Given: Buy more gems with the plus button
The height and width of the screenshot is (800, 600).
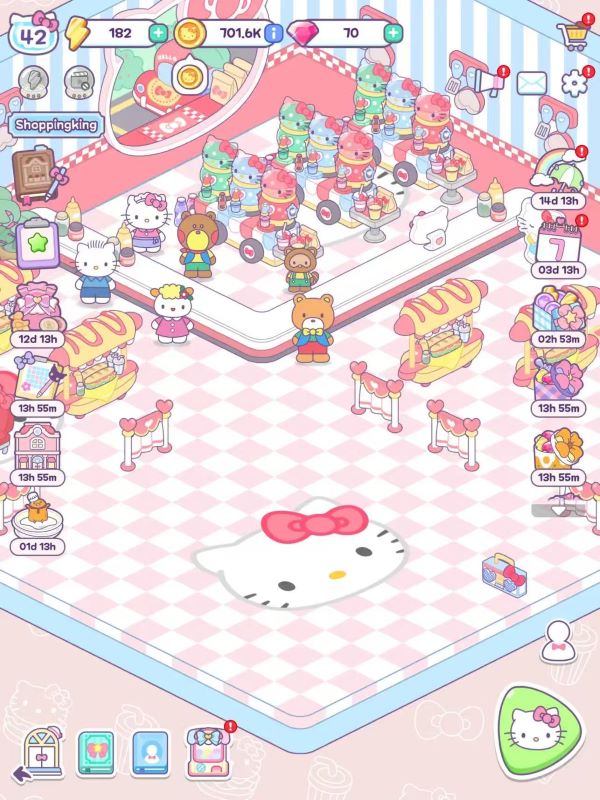Looking at the screenshot, I should click(x=393, y=33).
